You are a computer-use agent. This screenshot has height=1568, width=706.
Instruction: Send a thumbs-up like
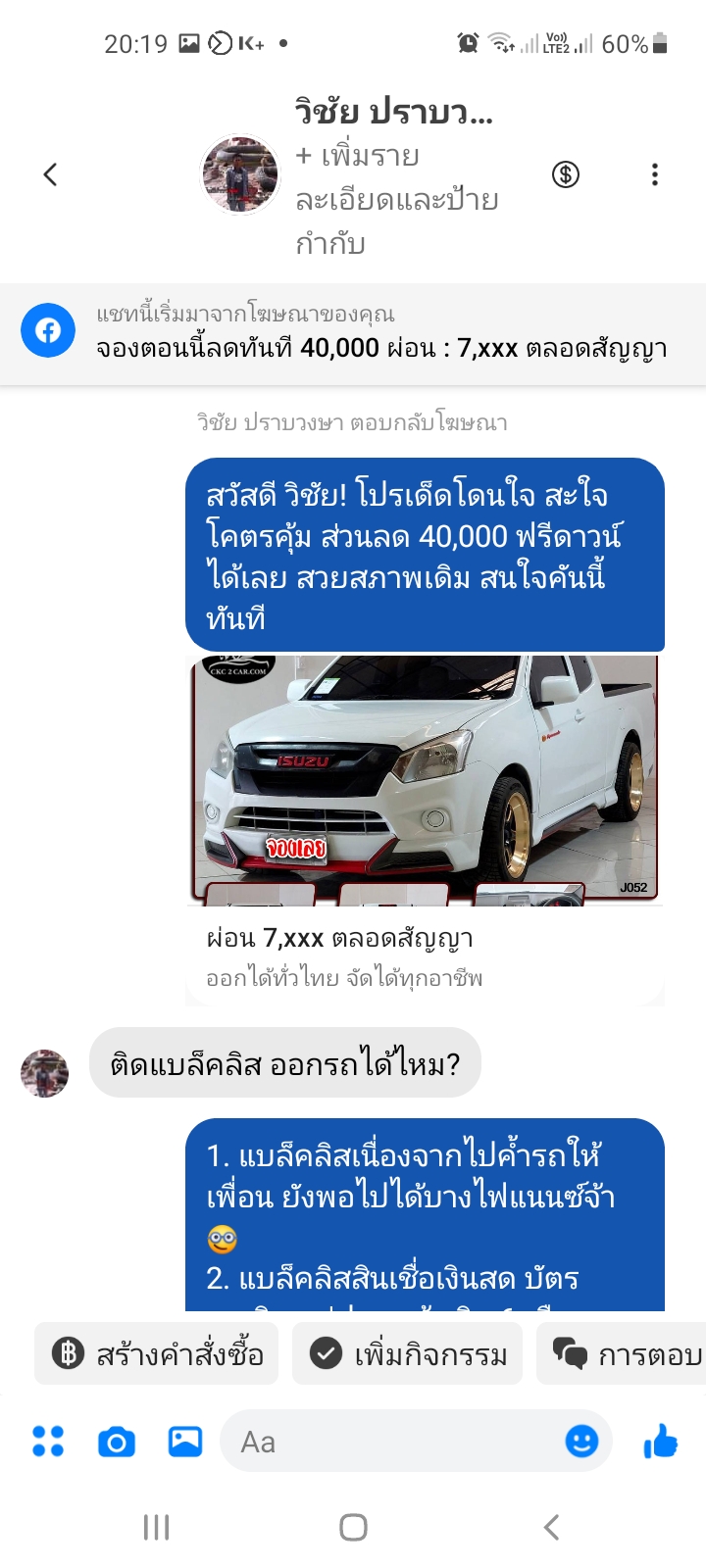click(x=661, y=1441)
